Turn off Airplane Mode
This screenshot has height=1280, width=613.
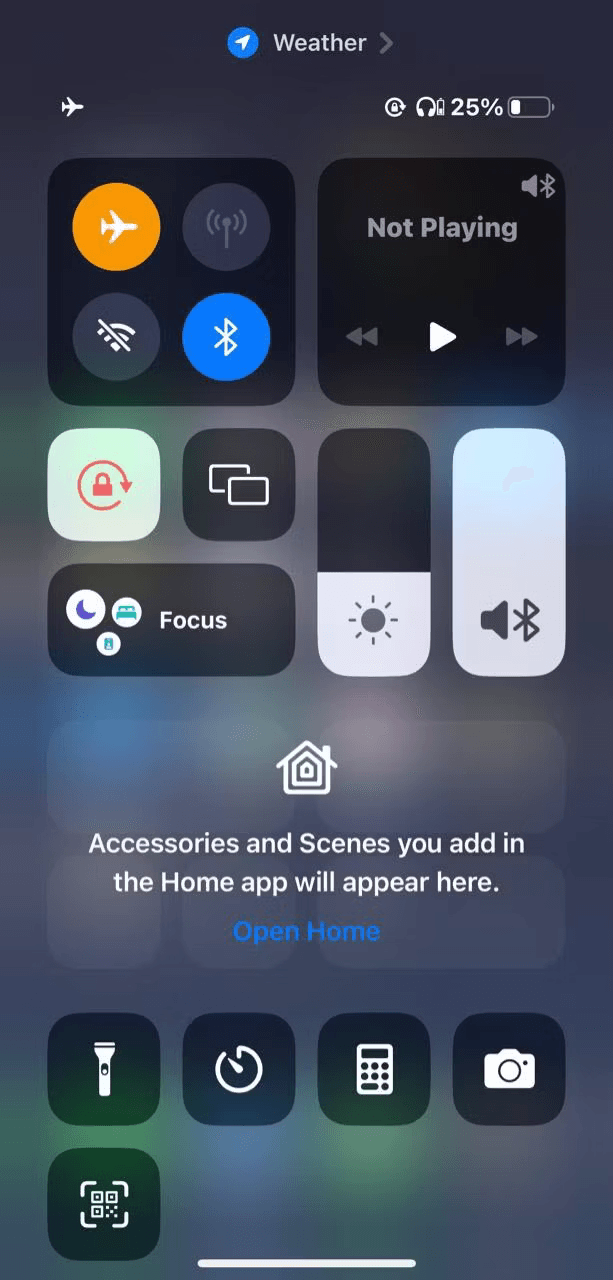(x=116, y=228)
